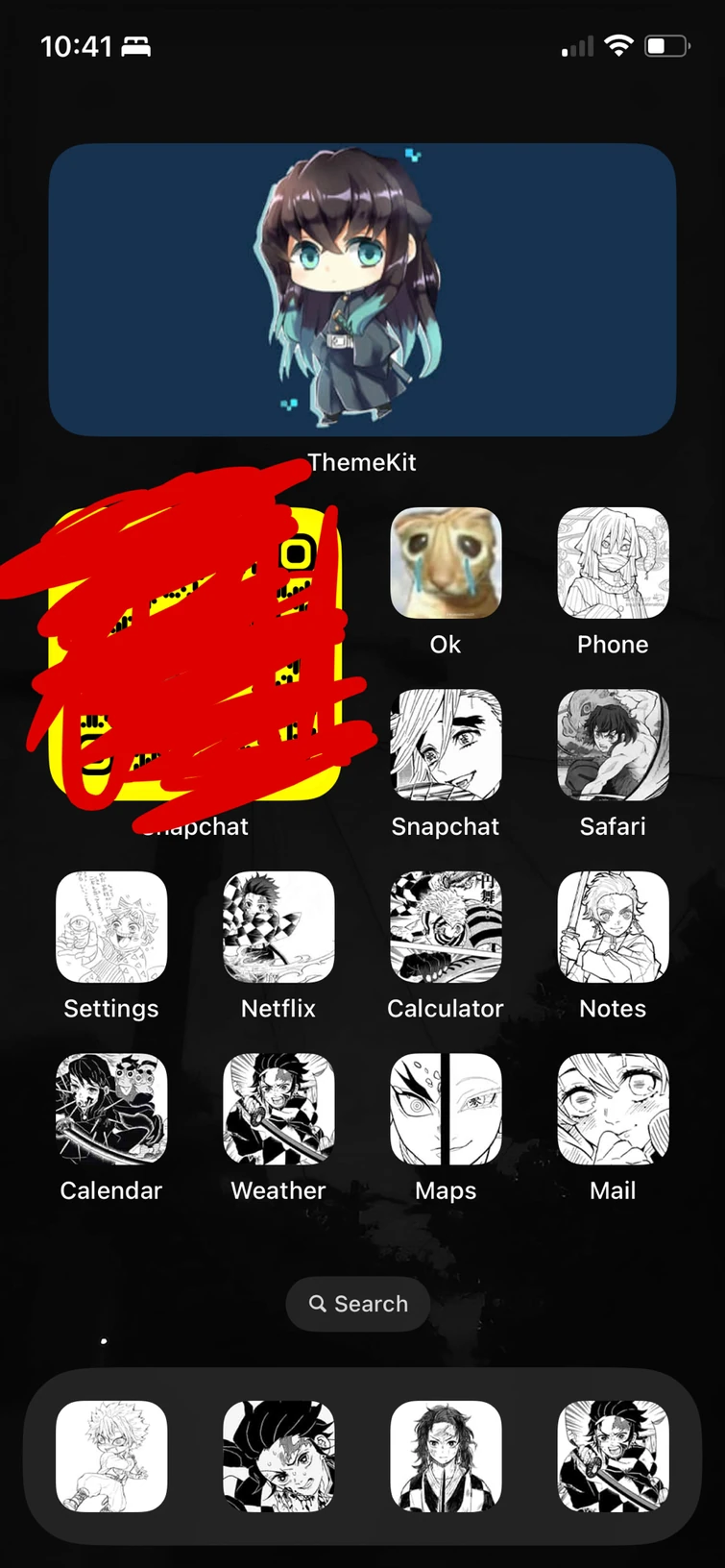Open the second app in the dock
Screen dimensions: 725x1568
pos(278,1457)
